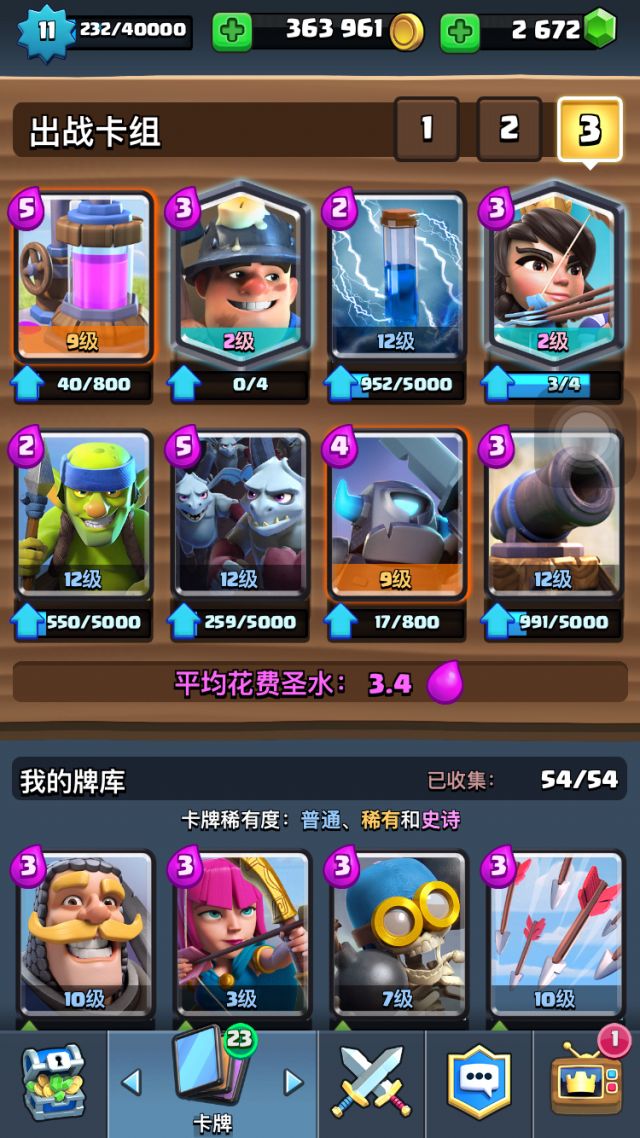Select battle deck 3
Screen dimensions: 640x1138
tap(590, 129)
